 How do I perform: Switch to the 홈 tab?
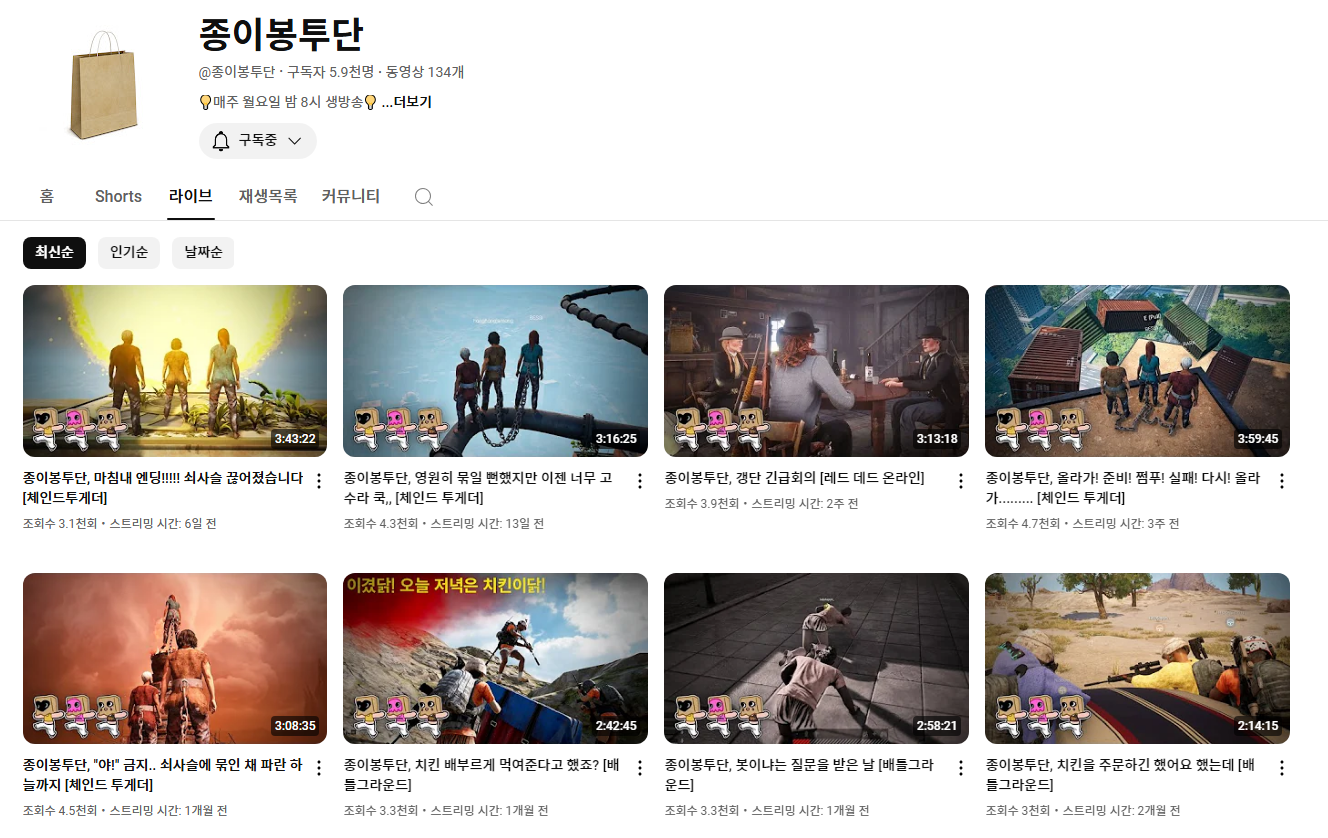(x=47, y=196)
